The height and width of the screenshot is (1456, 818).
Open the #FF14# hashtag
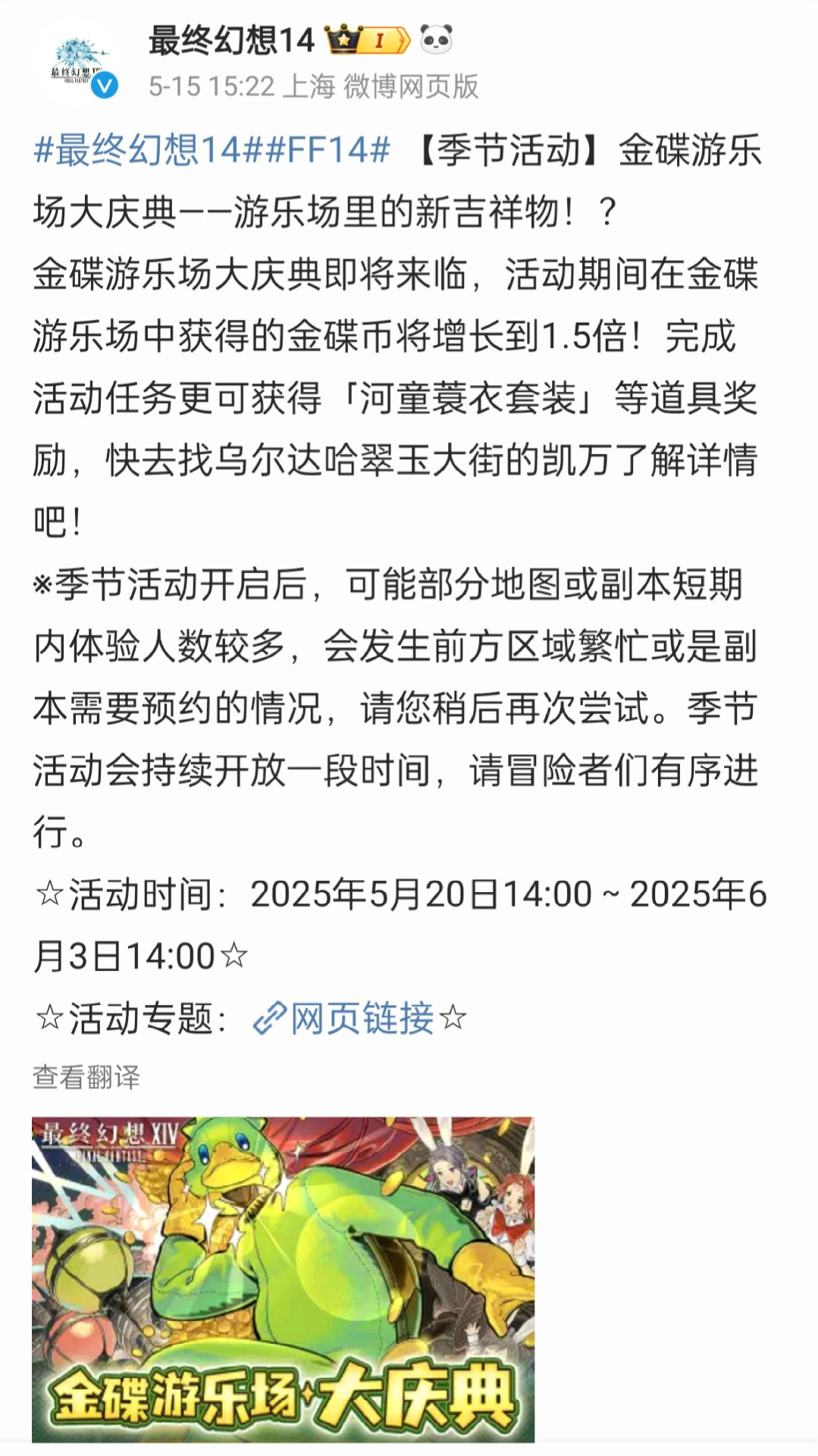pos(327,149)
